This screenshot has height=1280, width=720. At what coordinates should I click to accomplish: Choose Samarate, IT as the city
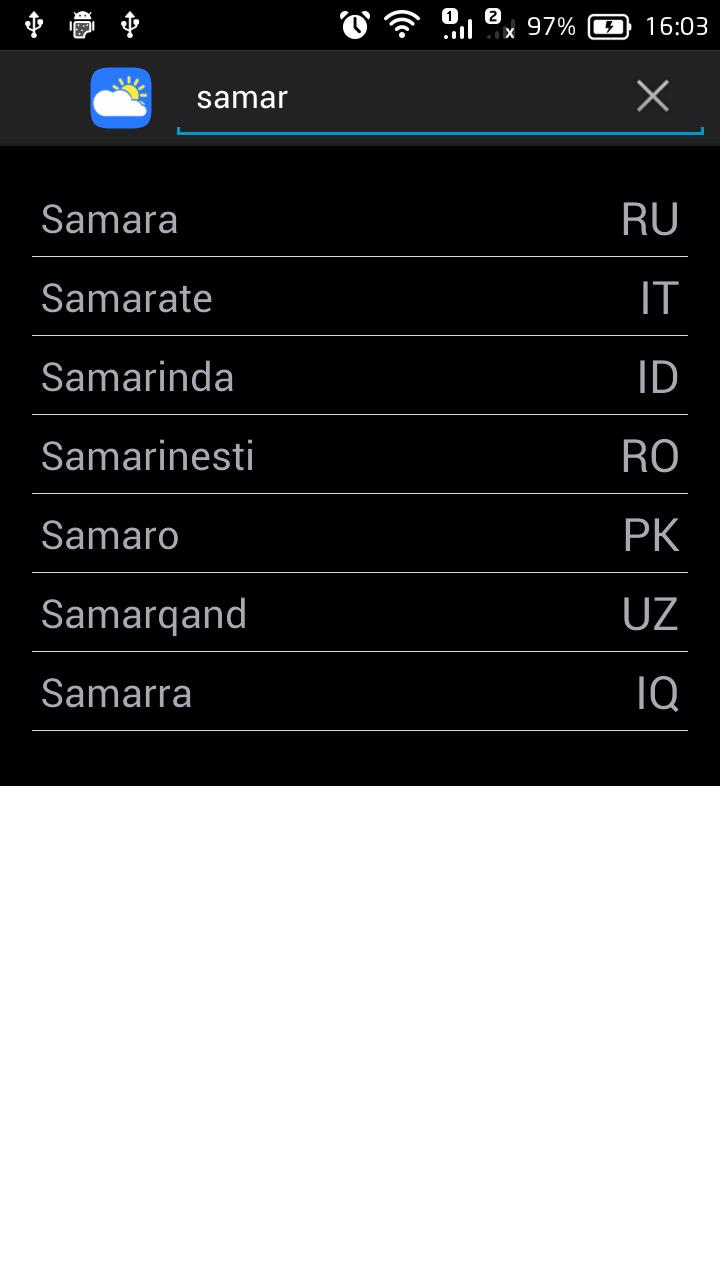pos(360,298)
